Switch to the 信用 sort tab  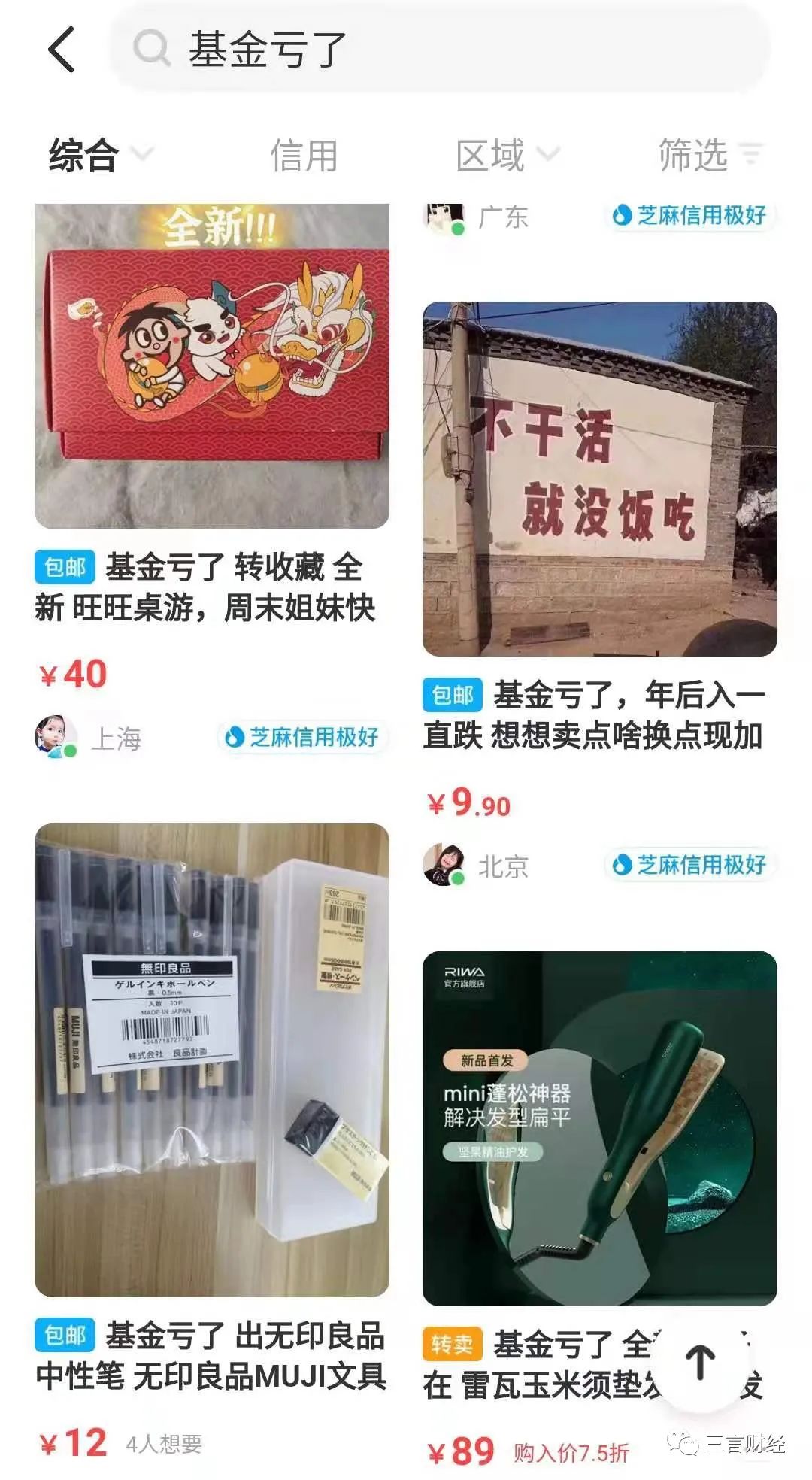[304, 156]
